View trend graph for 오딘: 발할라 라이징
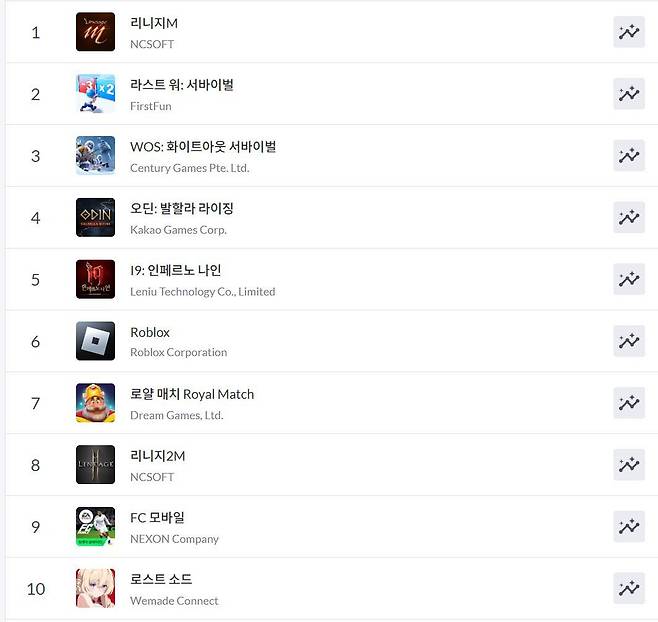Screen dimensions: 658x622 [x=628, y=217]
